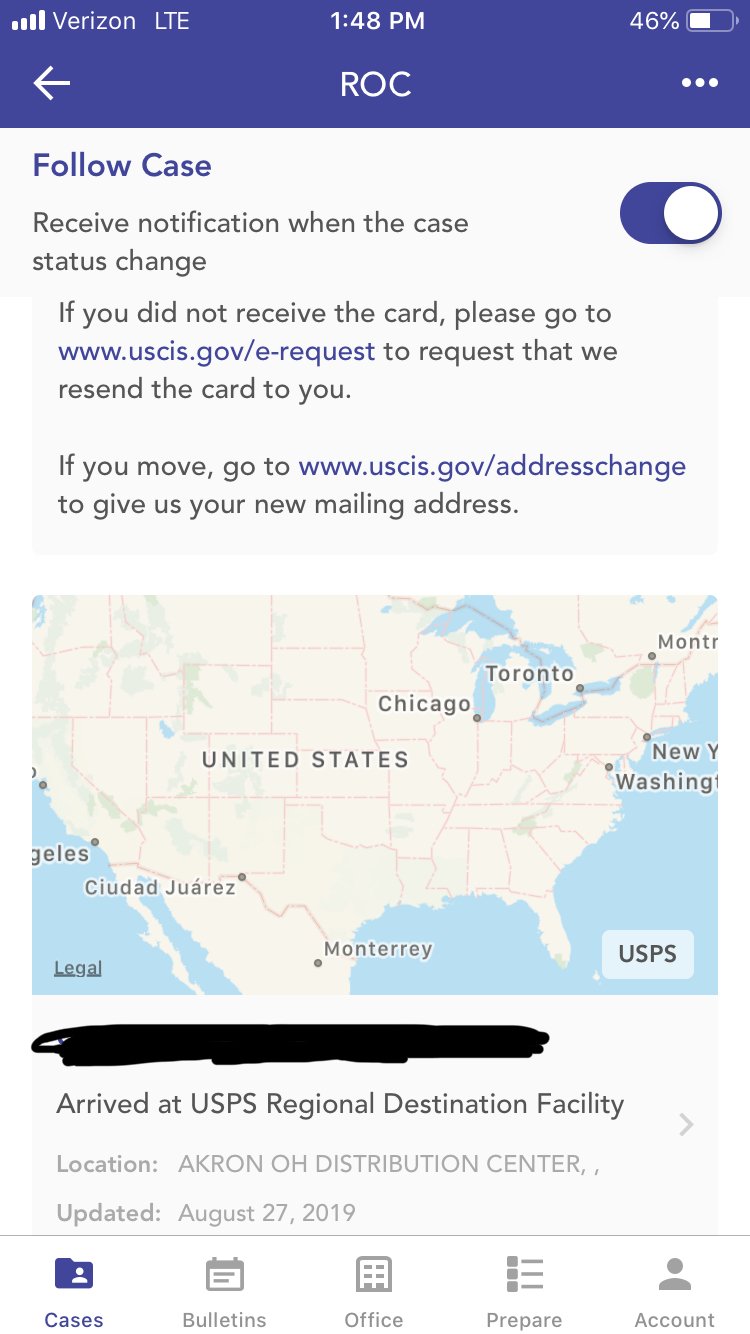The height and width of the screenshot is (1334, 750).
Task: Go back using the top arrow
Action: click(x=52, y=84)
